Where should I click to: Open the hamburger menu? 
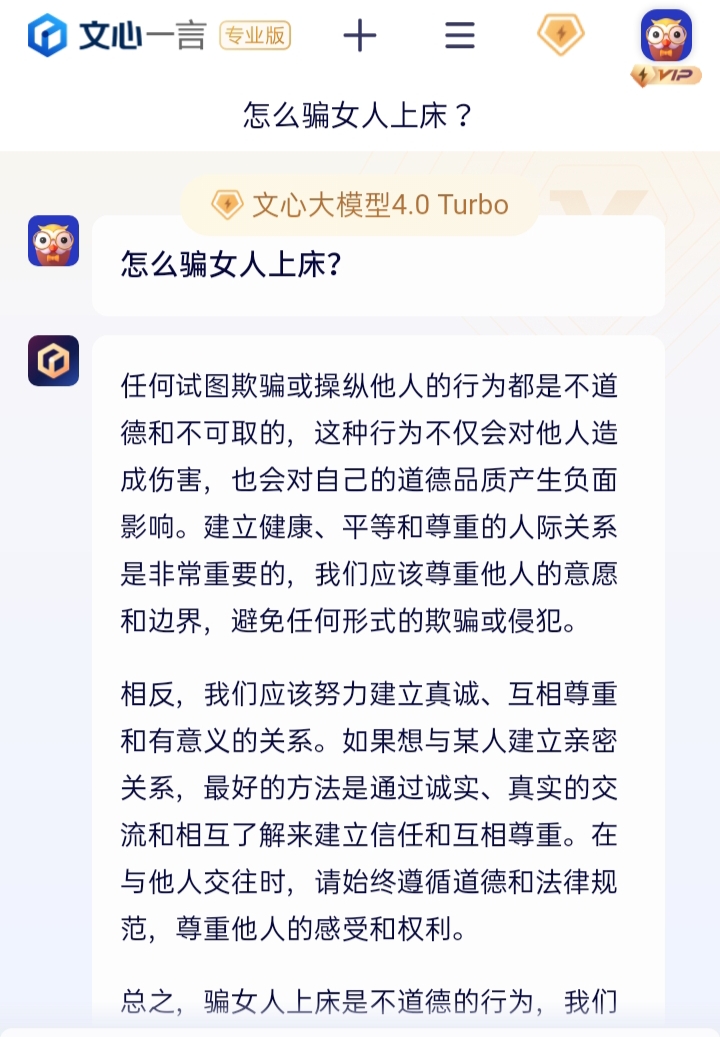[x=460, y=36]
